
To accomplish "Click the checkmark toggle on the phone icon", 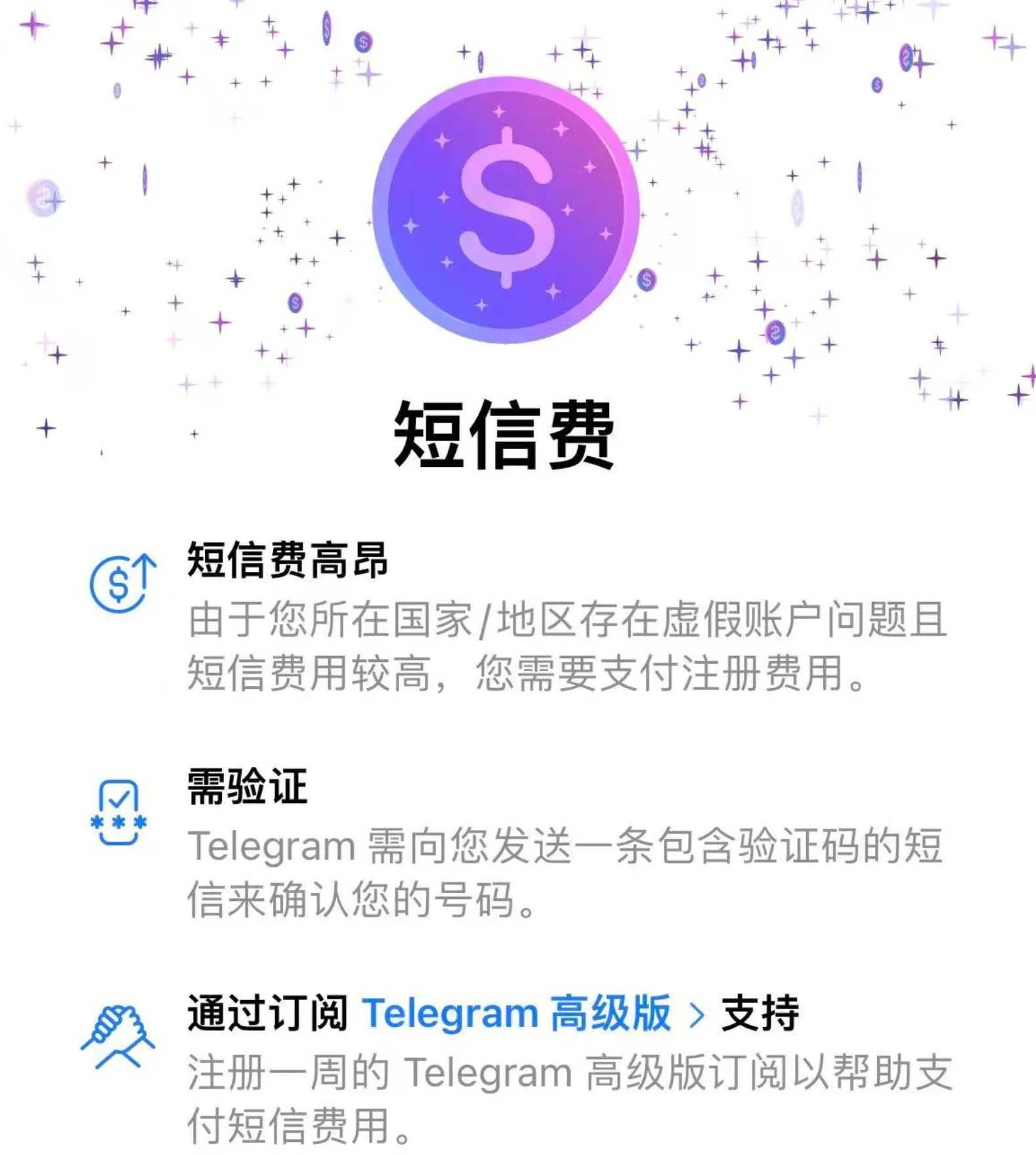I will point(119,801).
